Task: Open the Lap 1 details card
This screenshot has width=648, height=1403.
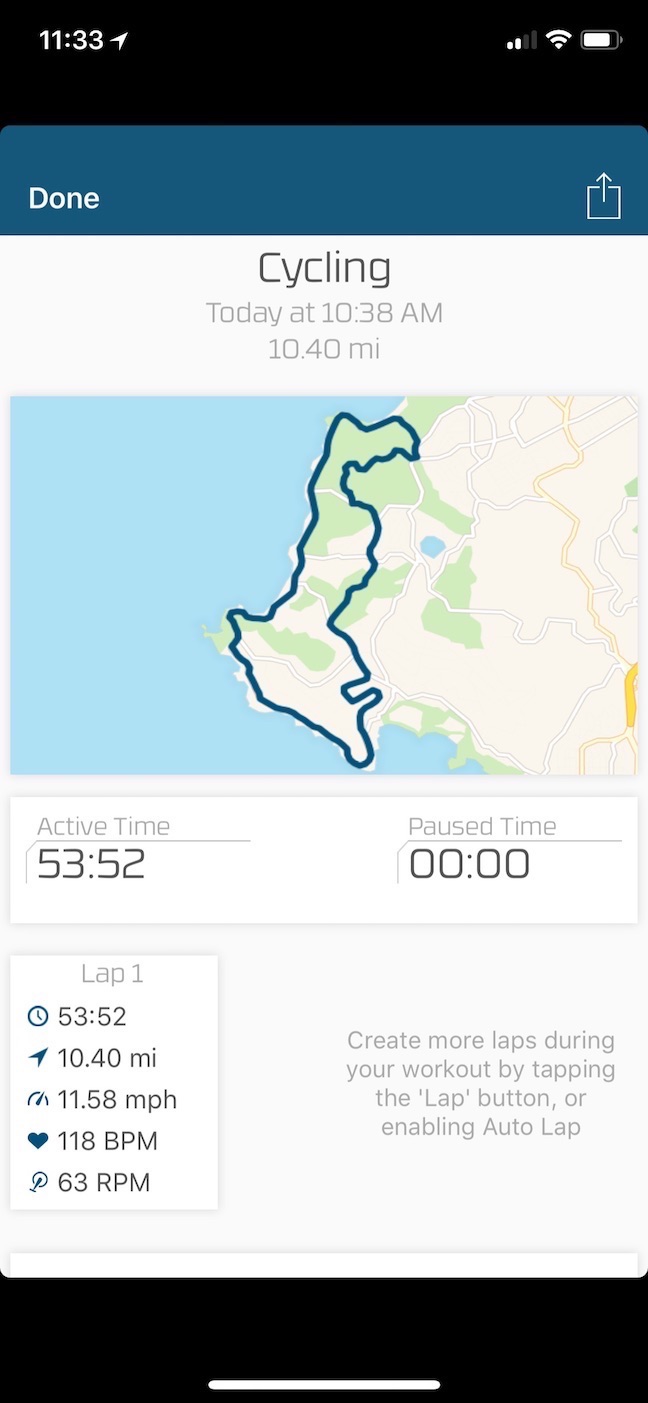Action: (114, 1082)
